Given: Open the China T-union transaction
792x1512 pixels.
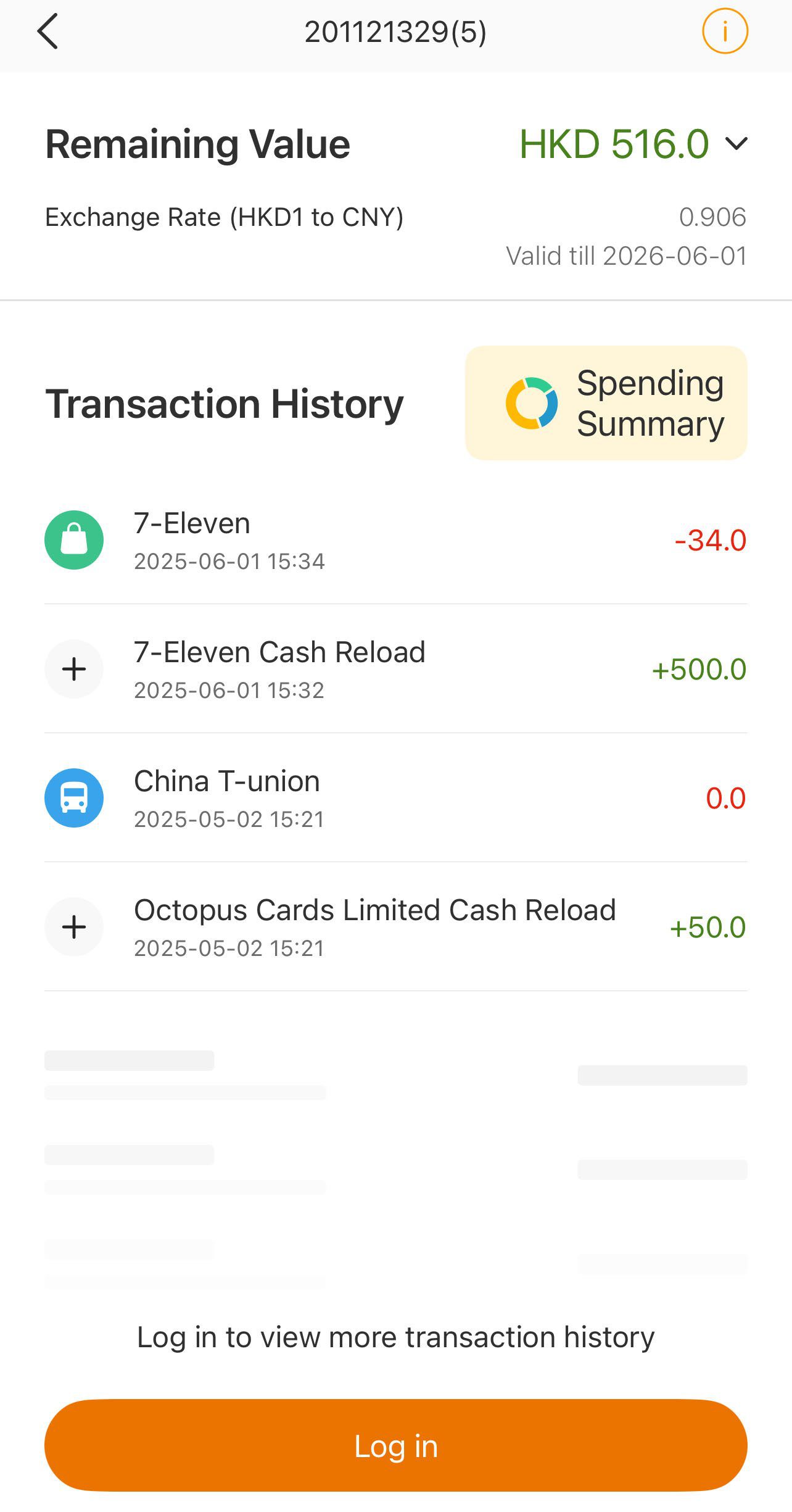Looking at the screenshot, I should click(395, 798).
